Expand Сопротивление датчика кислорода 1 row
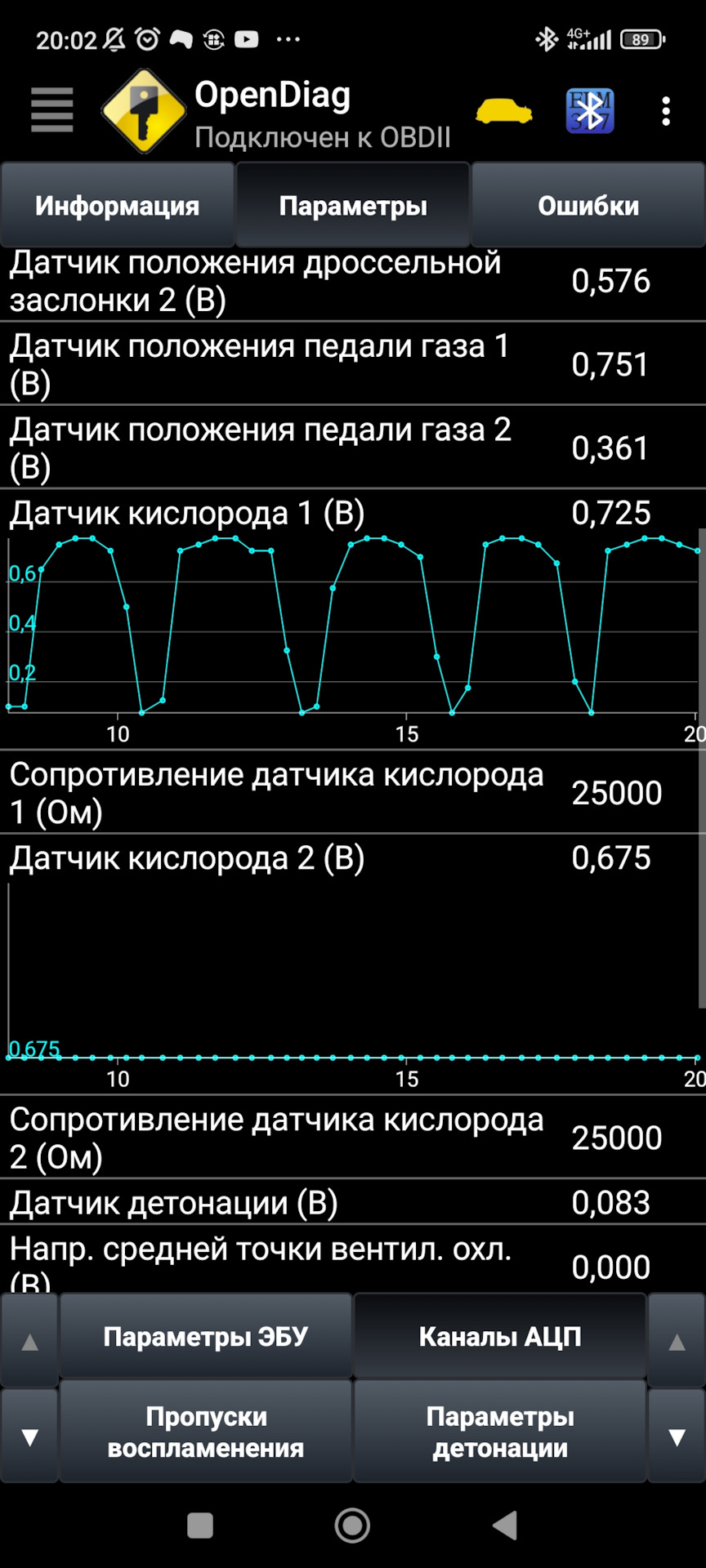This screenshot has height=1568, width=706. (x=278, y=791)
